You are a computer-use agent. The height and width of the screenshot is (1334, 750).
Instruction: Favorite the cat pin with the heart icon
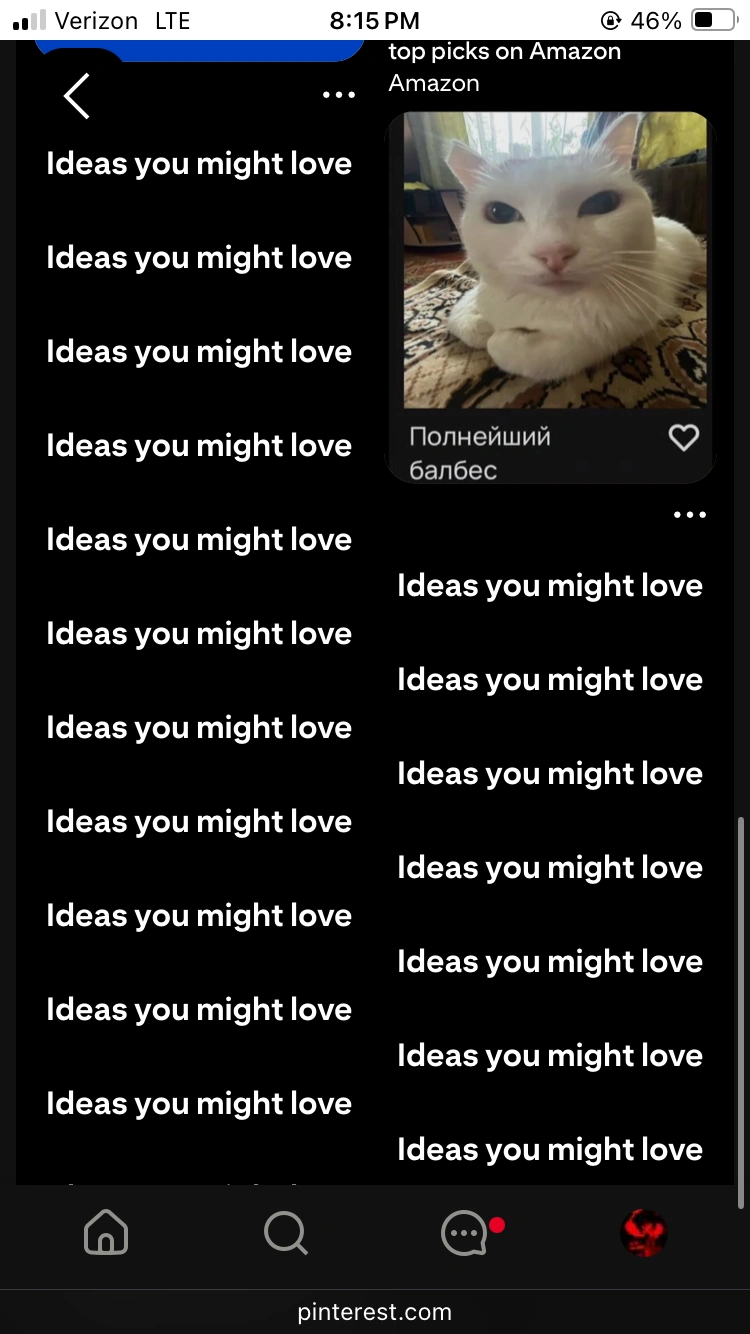click(x=684, y=437)
